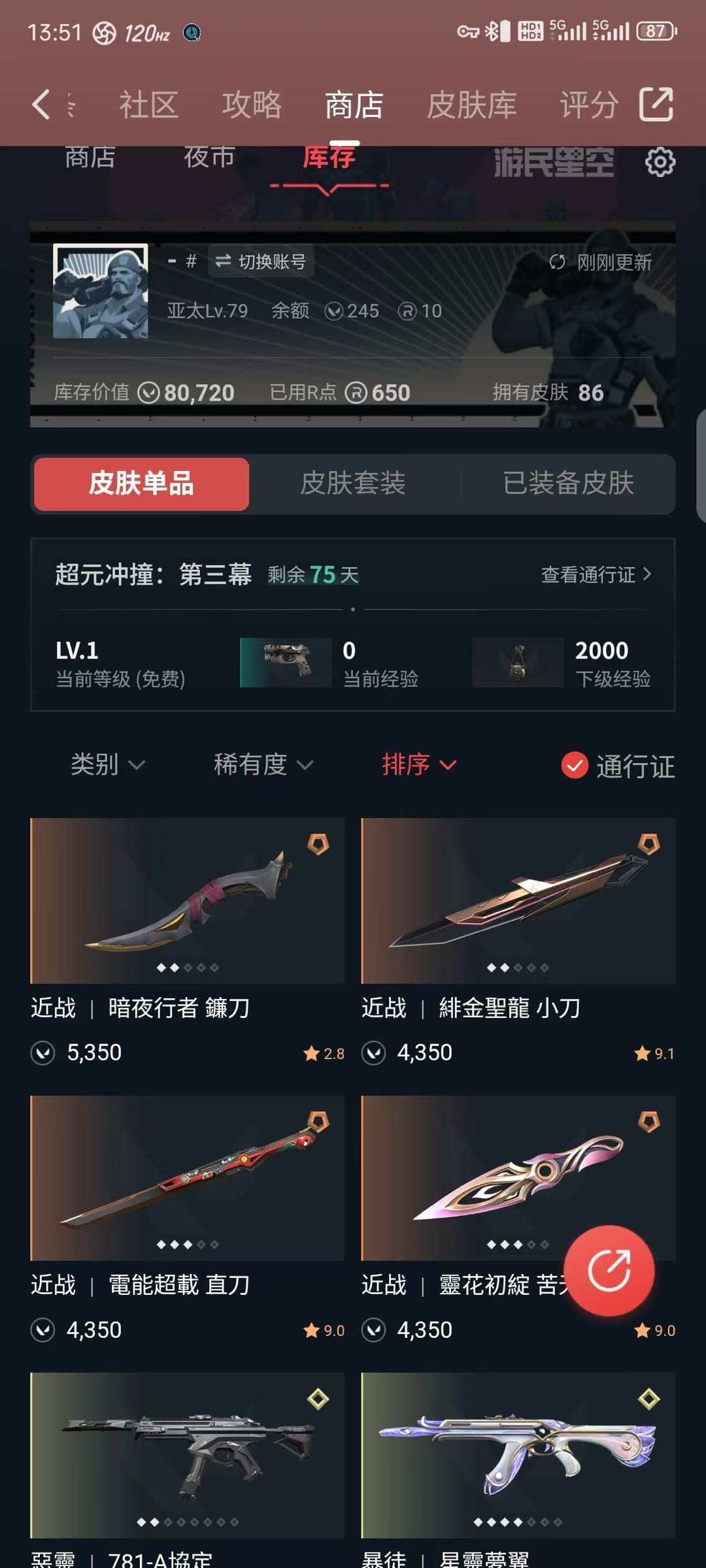Viewport: 706px width, 1568px height.
Task: Go back using the top-left arrow
Action: coord(41,105)
